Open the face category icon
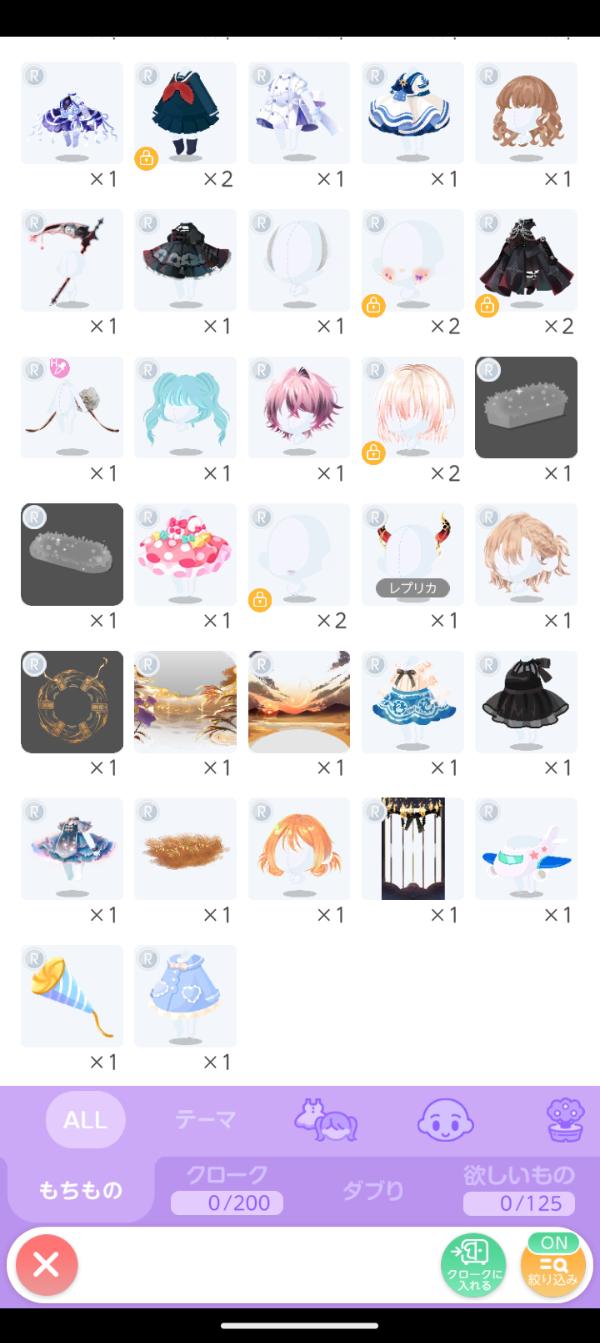The width and height of the screenshot is (600, 1343). coord(445,1120)
